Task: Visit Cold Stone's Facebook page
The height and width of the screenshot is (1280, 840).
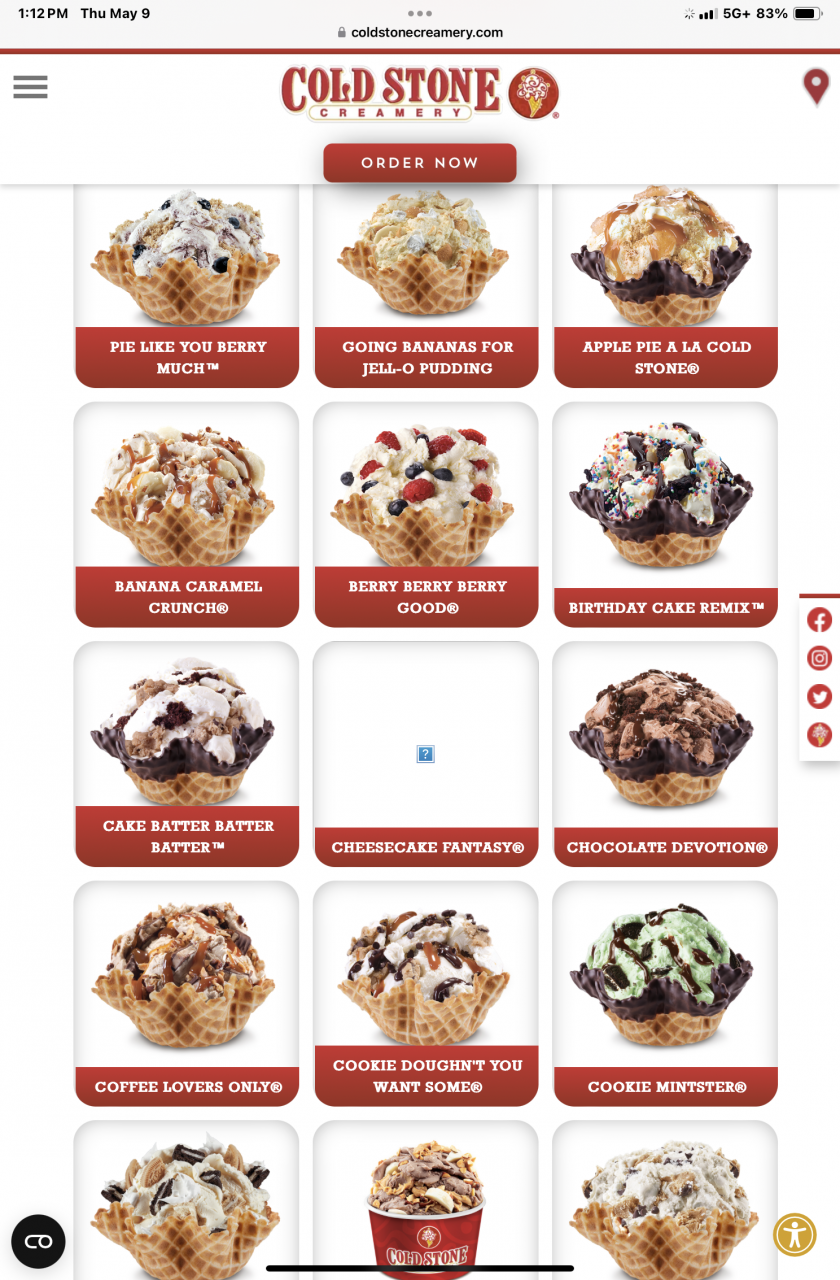Action: tap(819, 620)
